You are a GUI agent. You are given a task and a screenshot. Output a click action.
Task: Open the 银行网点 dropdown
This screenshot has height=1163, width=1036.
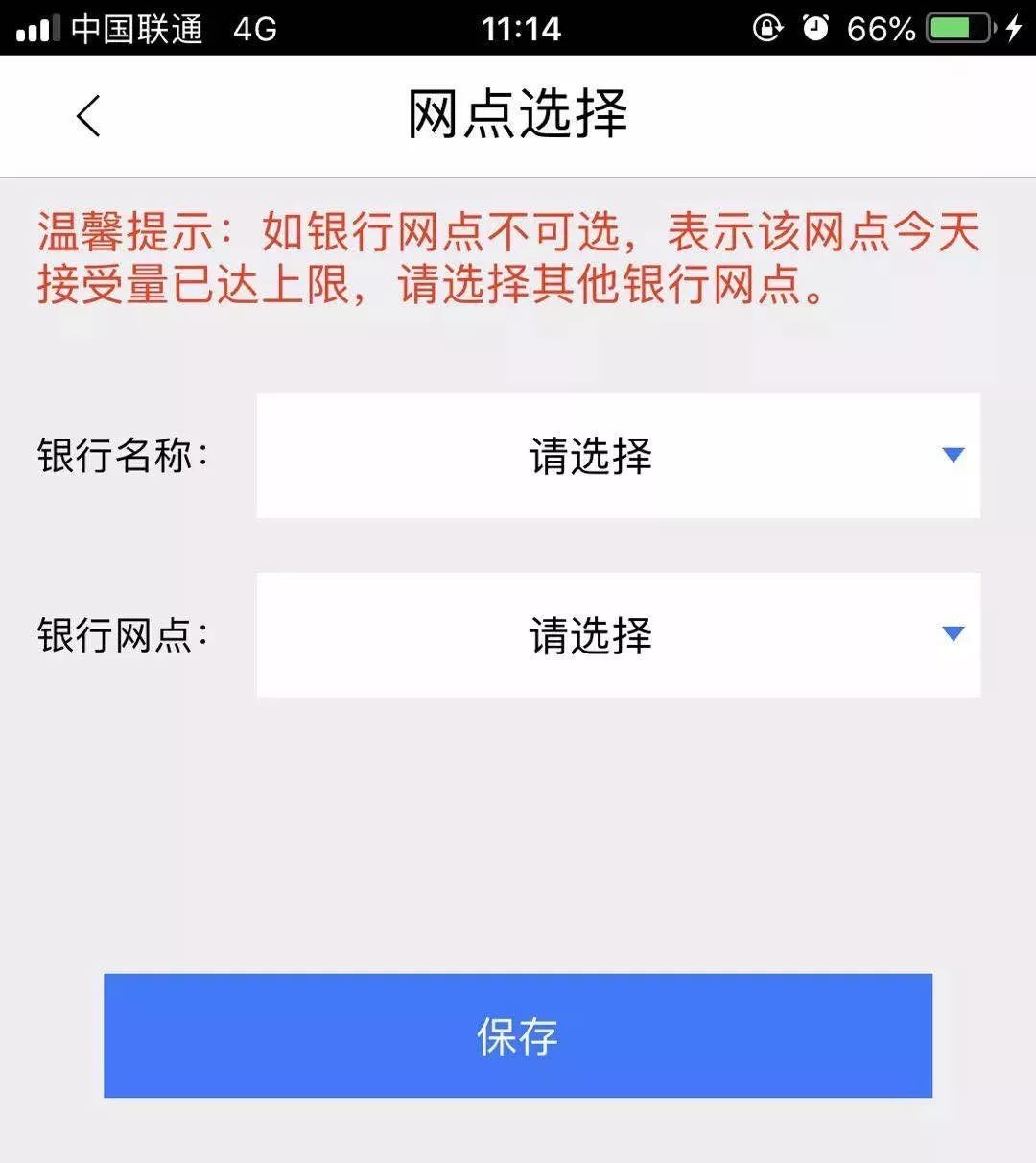point(618,635)
